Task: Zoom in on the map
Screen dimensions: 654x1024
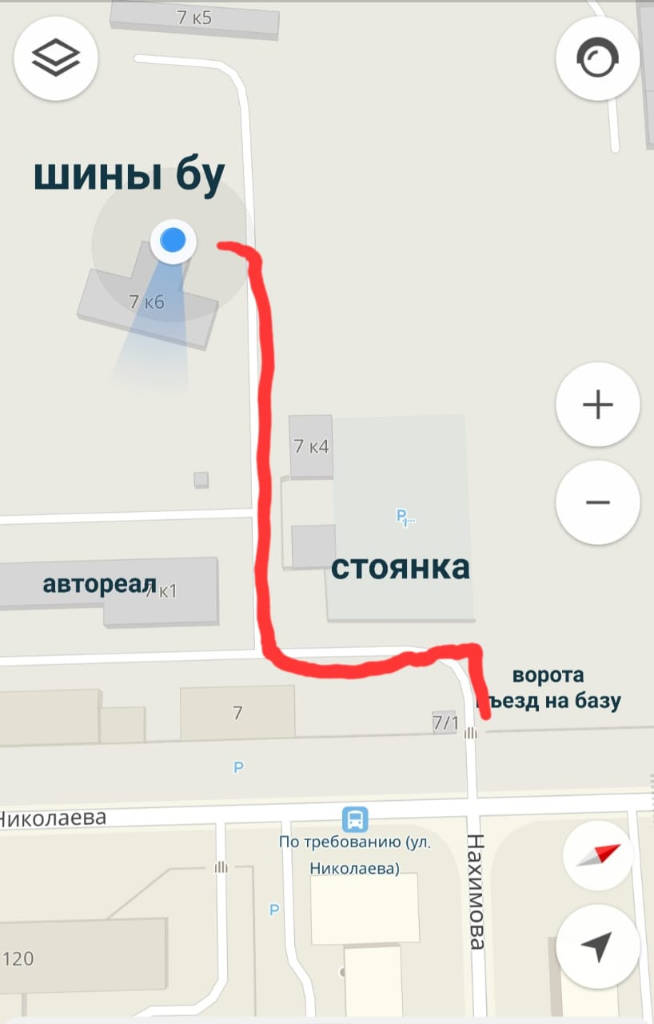Action: pyautogui.click(x=598, y=405)
